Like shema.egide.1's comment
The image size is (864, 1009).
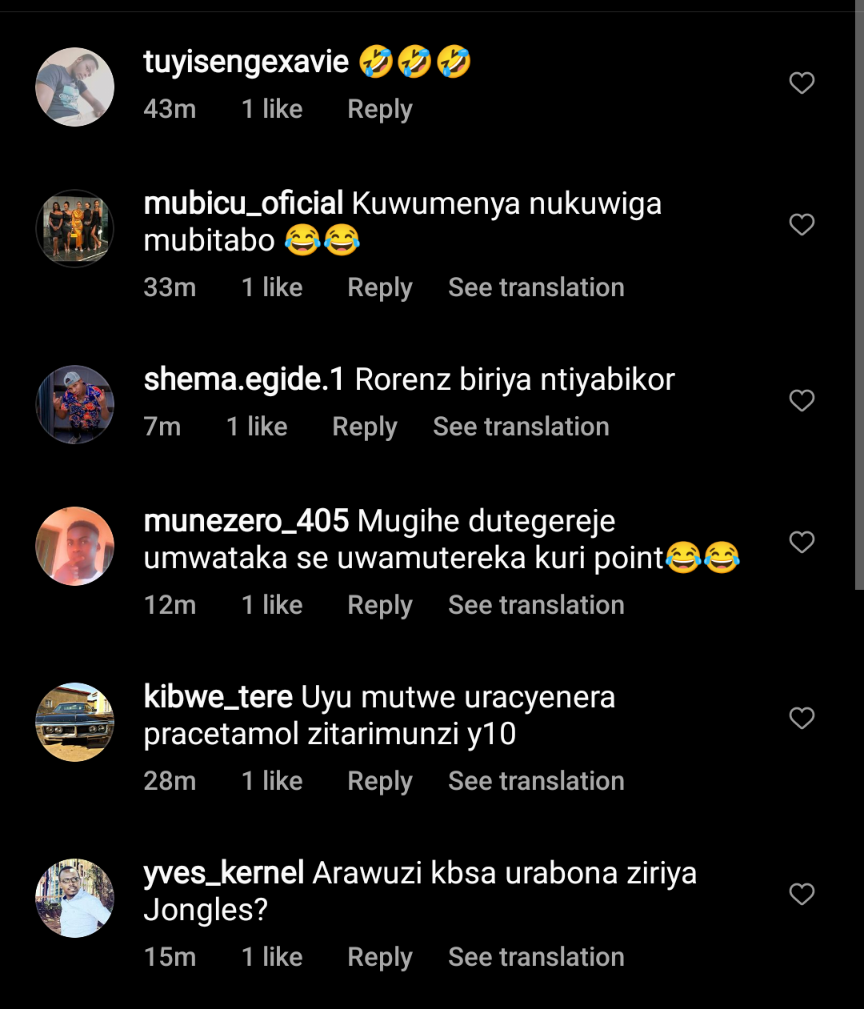pyautogui.click(x=802, y=401)
